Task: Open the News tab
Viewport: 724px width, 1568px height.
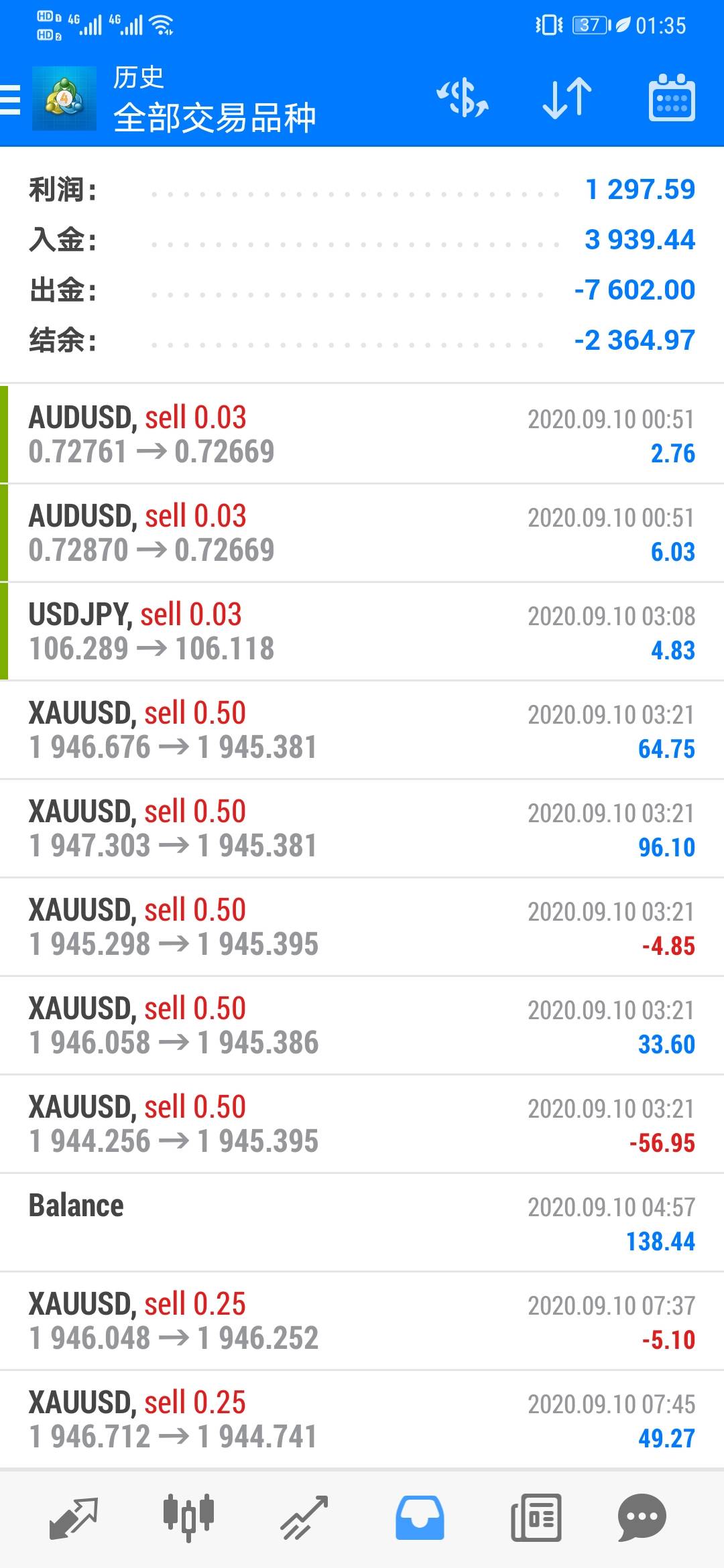Action: click(x=536, y=1518)
